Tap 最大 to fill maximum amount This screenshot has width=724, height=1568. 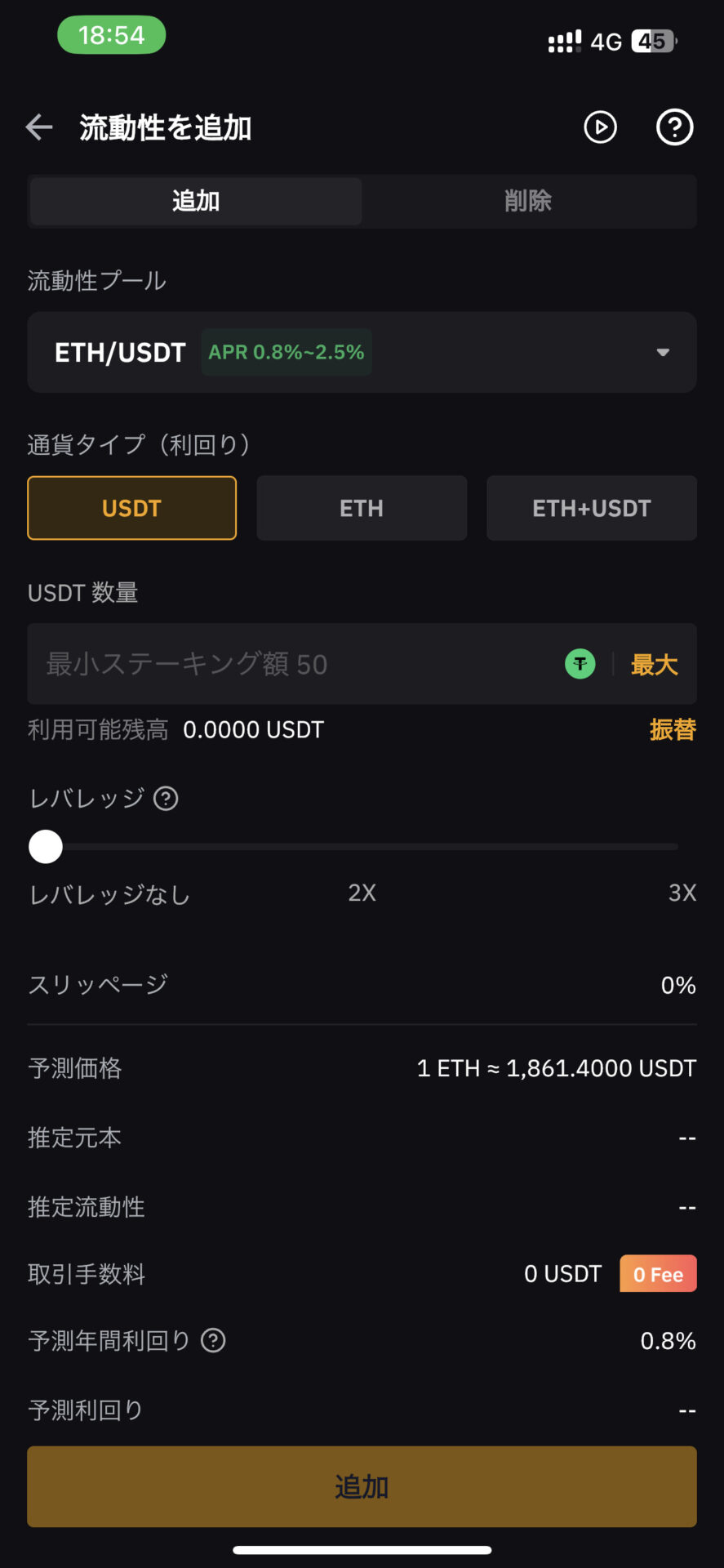point(655,665)
